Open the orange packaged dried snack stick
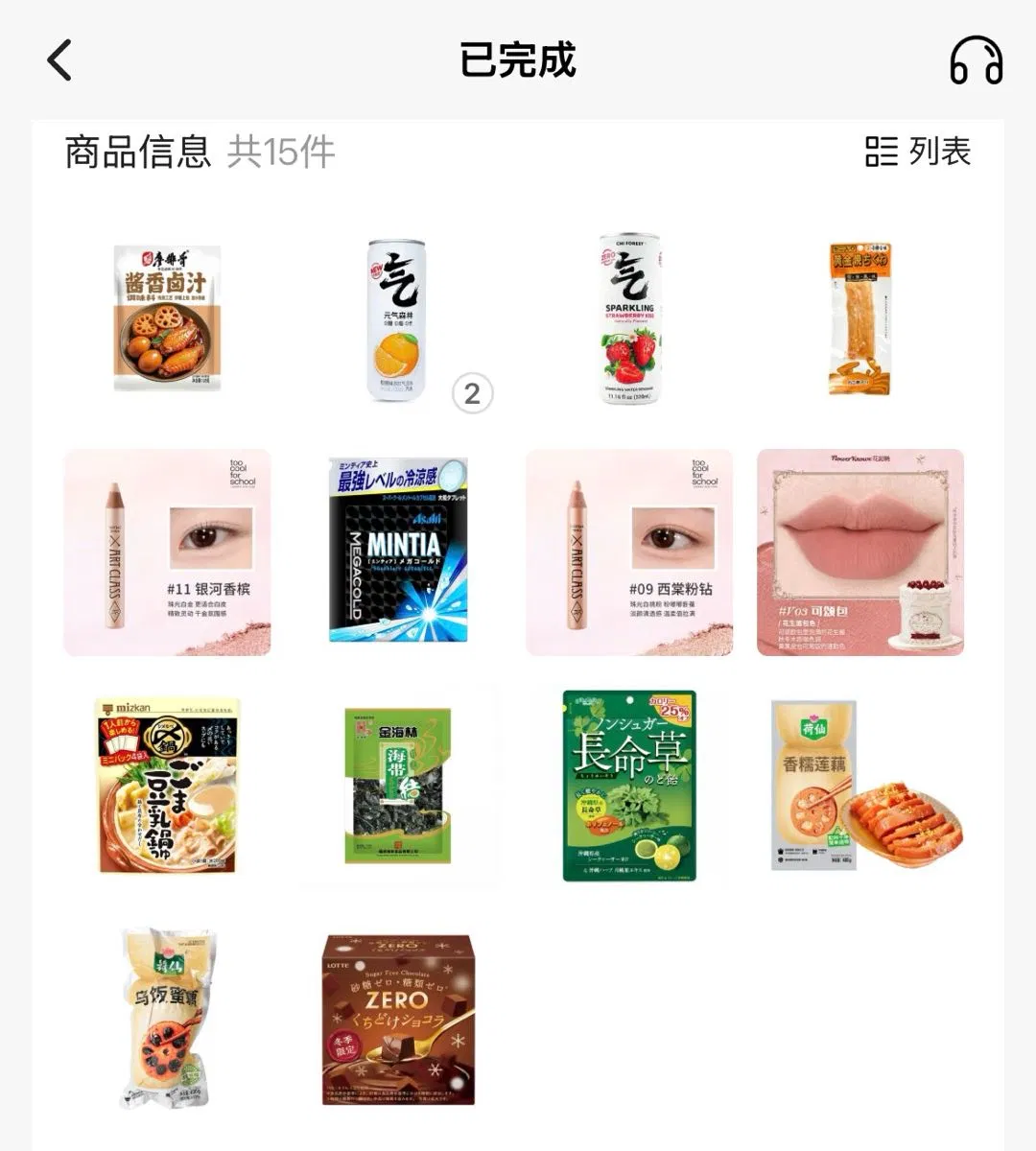1036x1151 pixels. (x=859, y=318)
